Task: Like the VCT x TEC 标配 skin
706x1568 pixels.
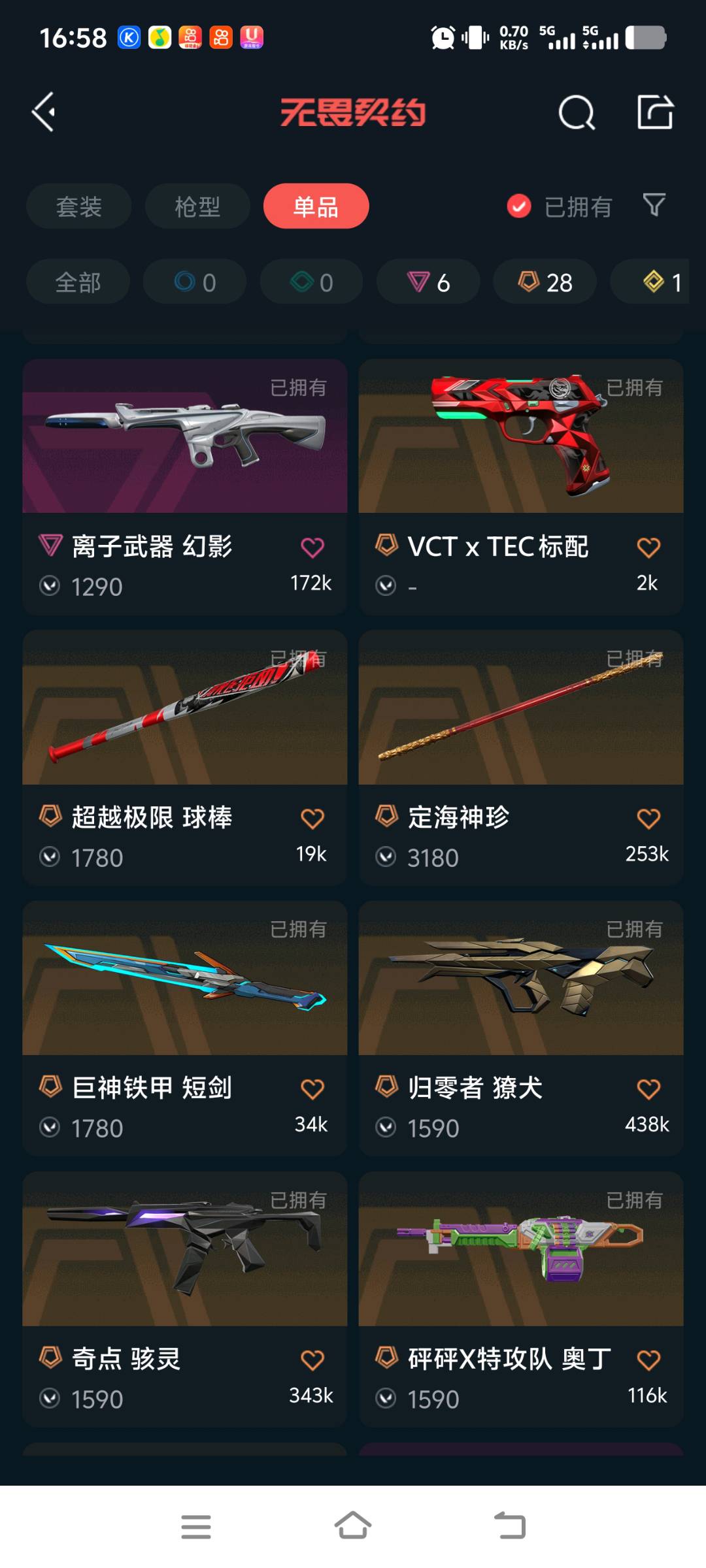Action: (x=648, y=547)
